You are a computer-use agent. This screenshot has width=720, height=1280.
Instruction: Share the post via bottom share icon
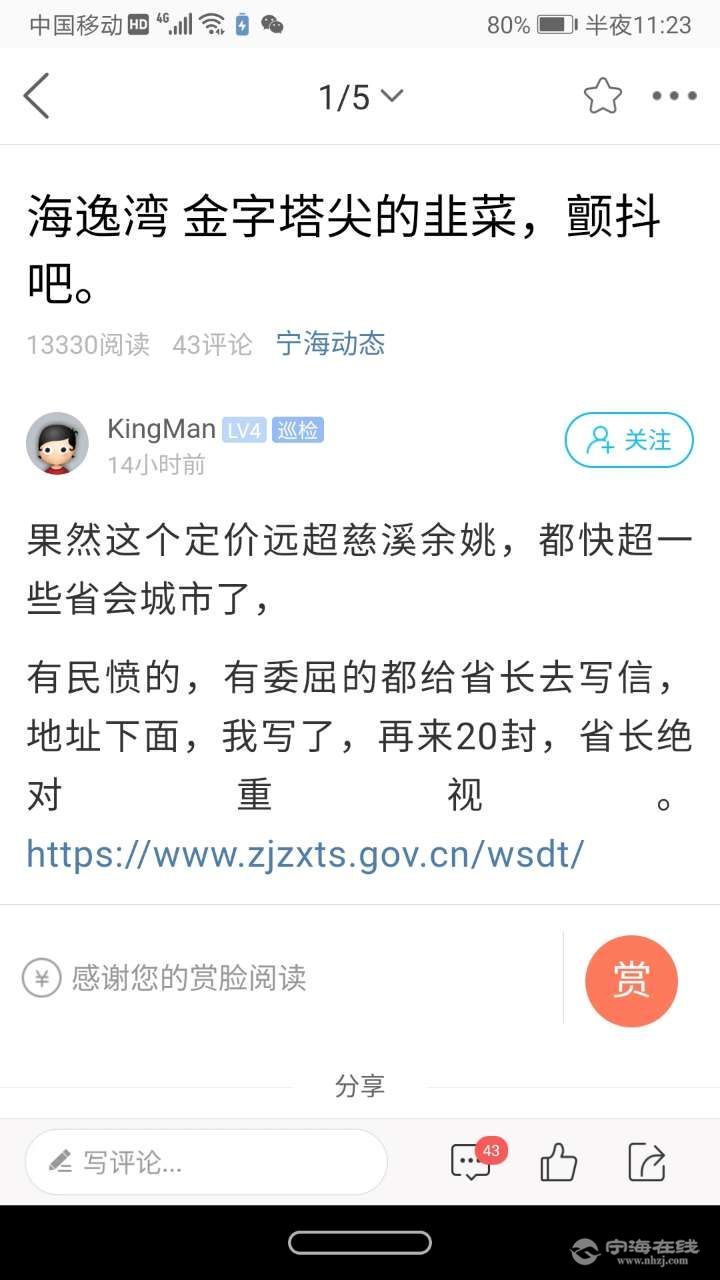tap(647, 1162)
